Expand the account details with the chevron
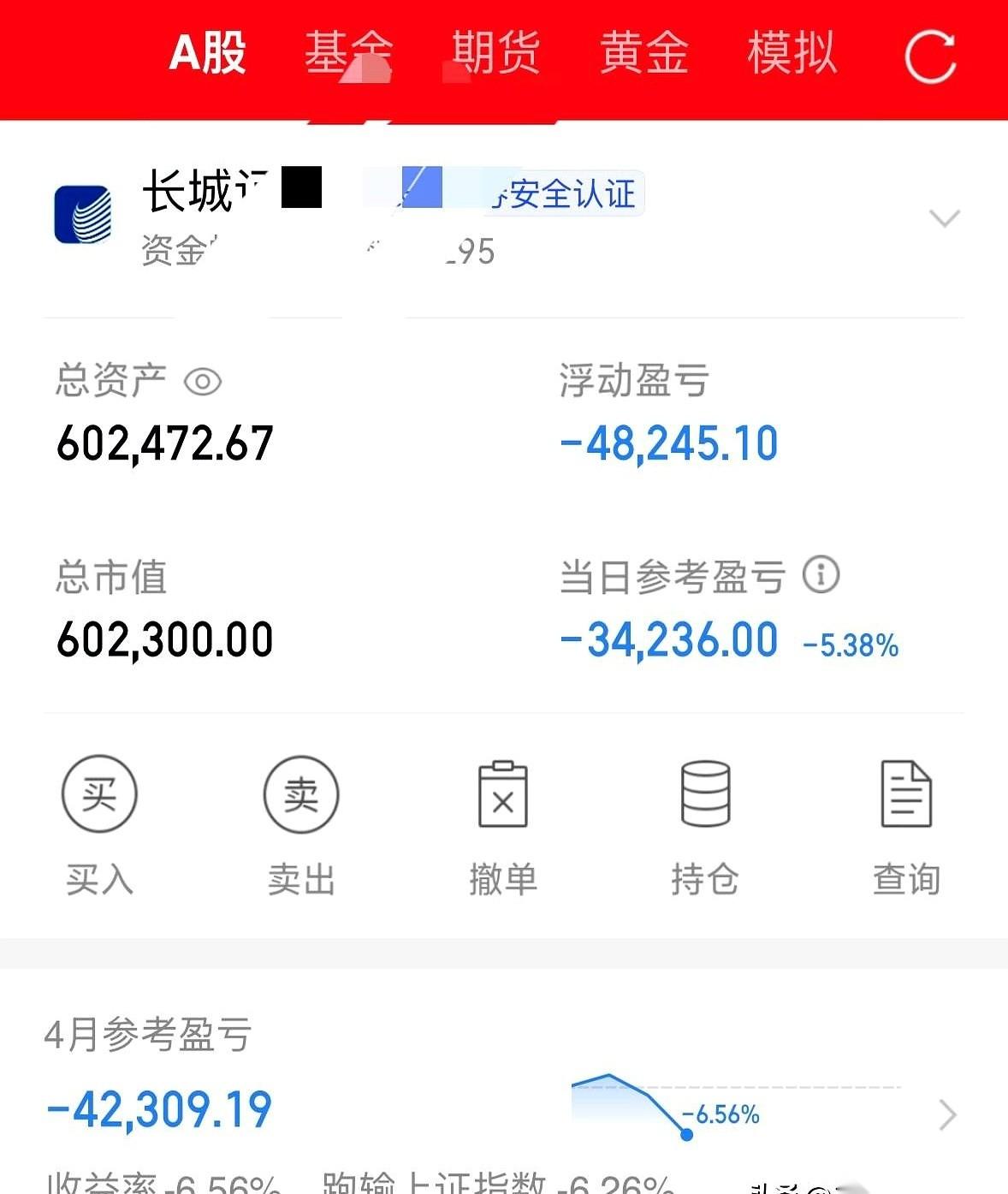The width and height of the screenshot is (1008, 1194). click(x=944, y=218)
